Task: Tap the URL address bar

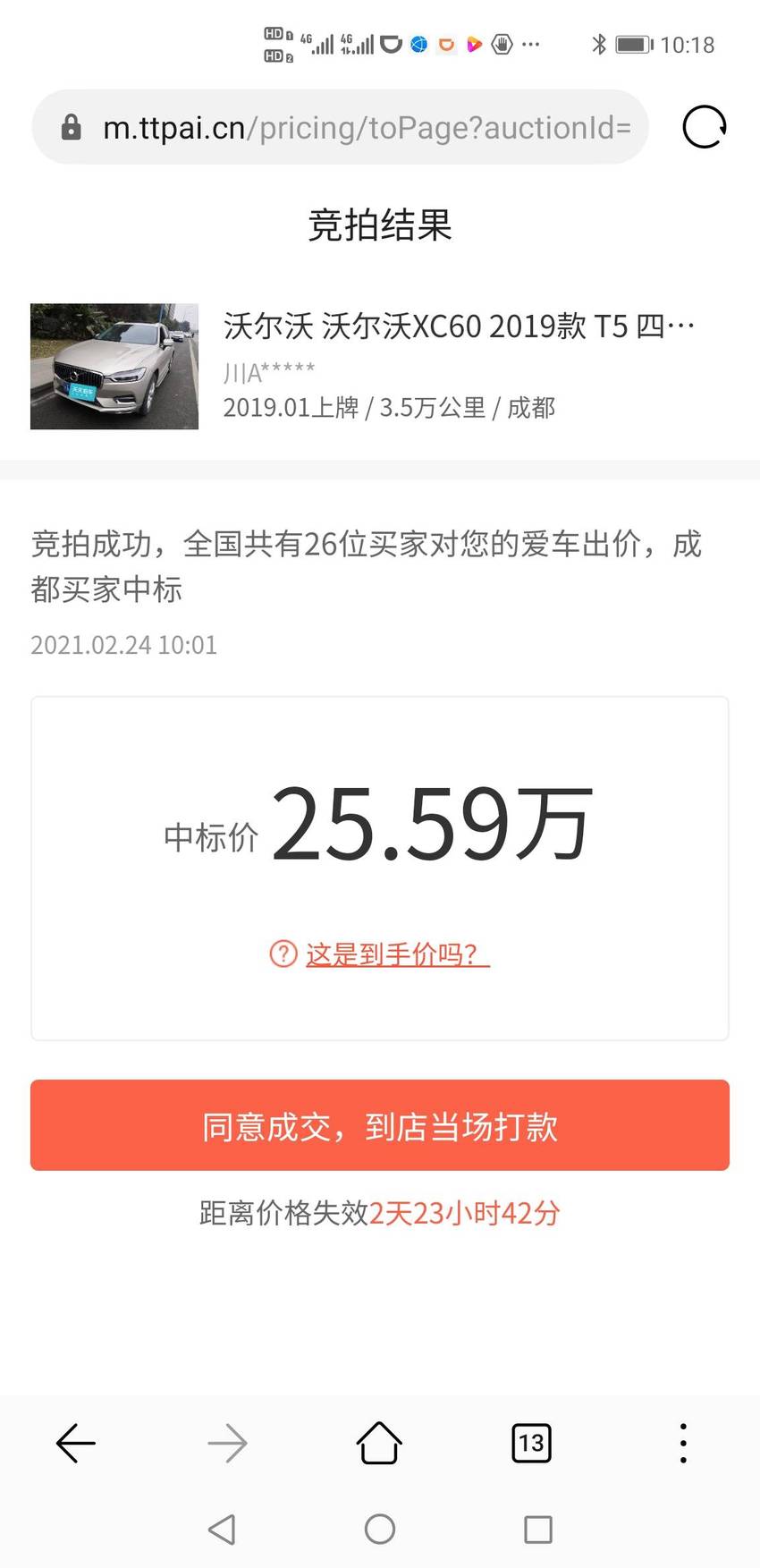Action: click(340, 127)
